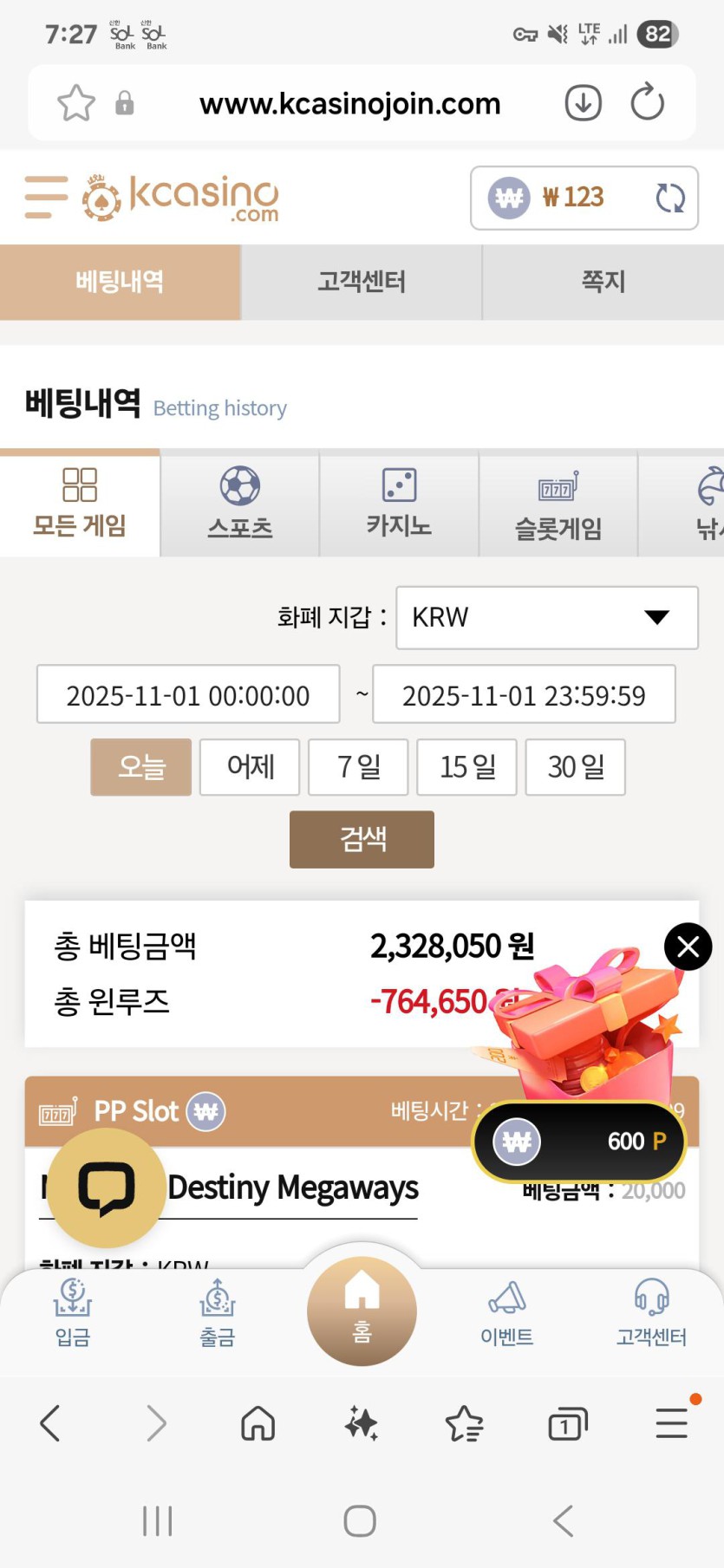Edit the end date 2025-11-01 23:59:59
Image resolution: width=724 pixels, height=1568 pixels.
[524, 694]
